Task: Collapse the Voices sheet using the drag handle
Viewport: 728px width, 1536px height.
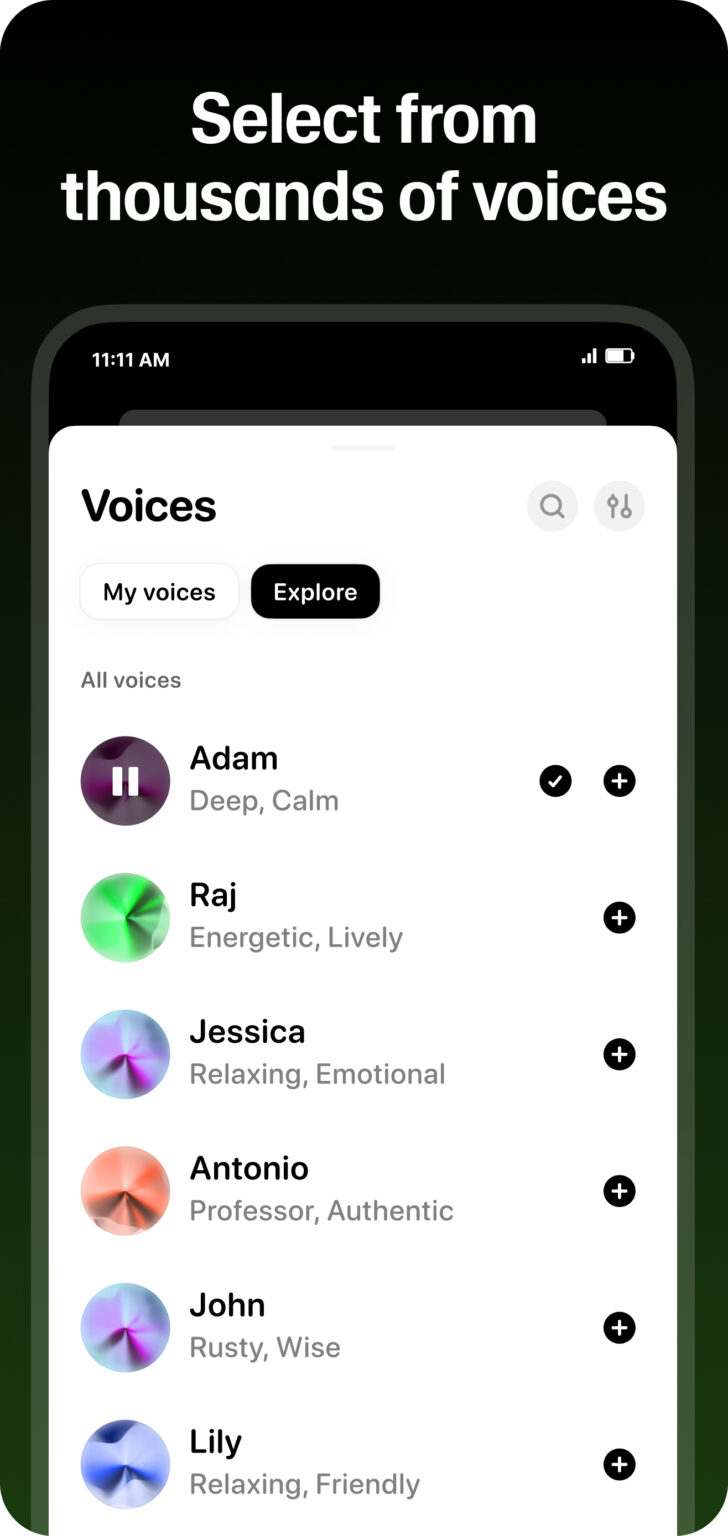Action: [x=363, y=449]
